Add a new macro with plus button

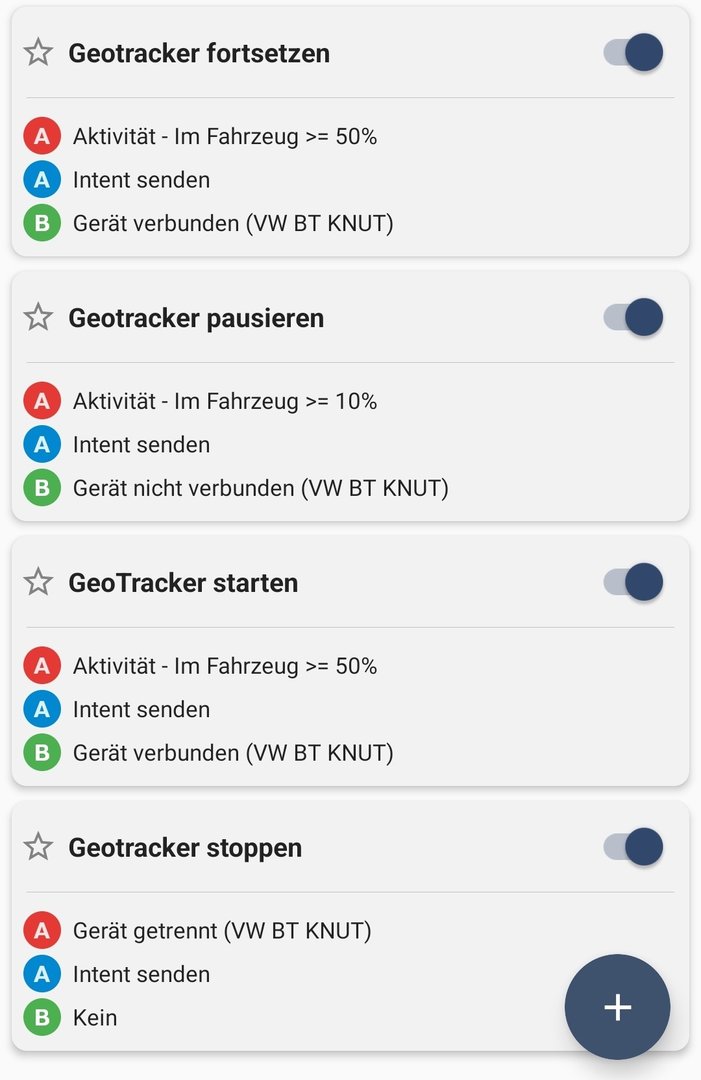pos(617,1006)
